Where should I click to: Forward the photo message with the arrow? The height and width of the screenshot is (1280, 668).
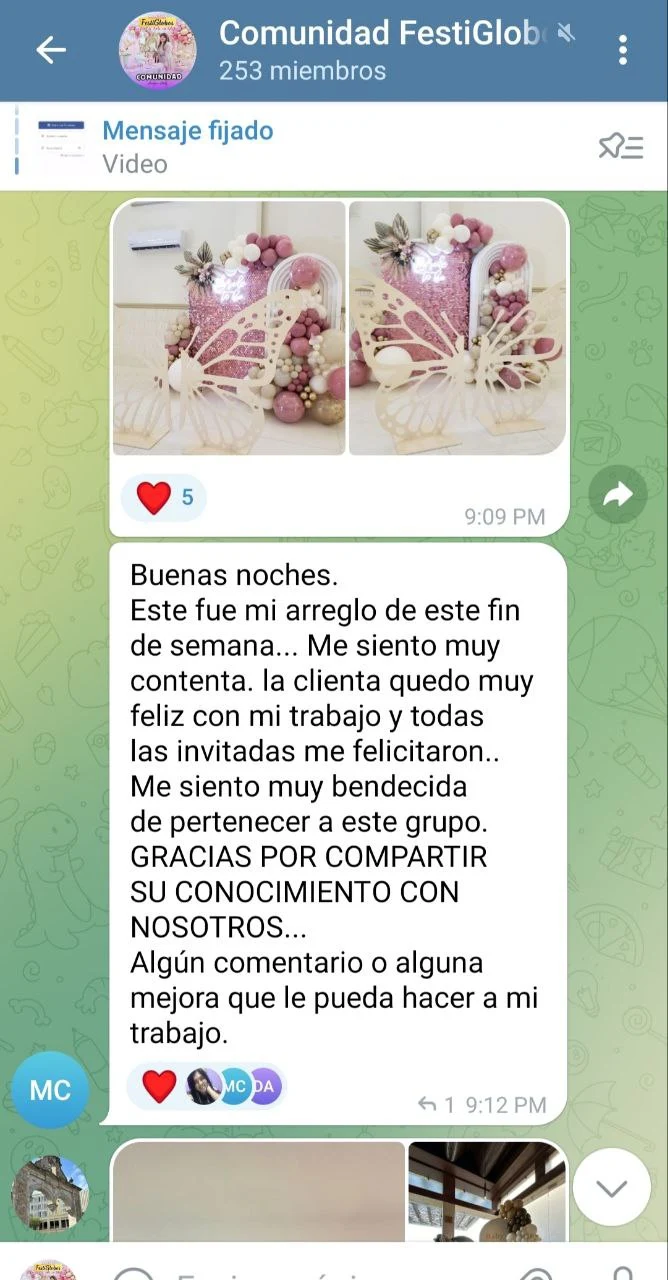click(x=618, y=494)
